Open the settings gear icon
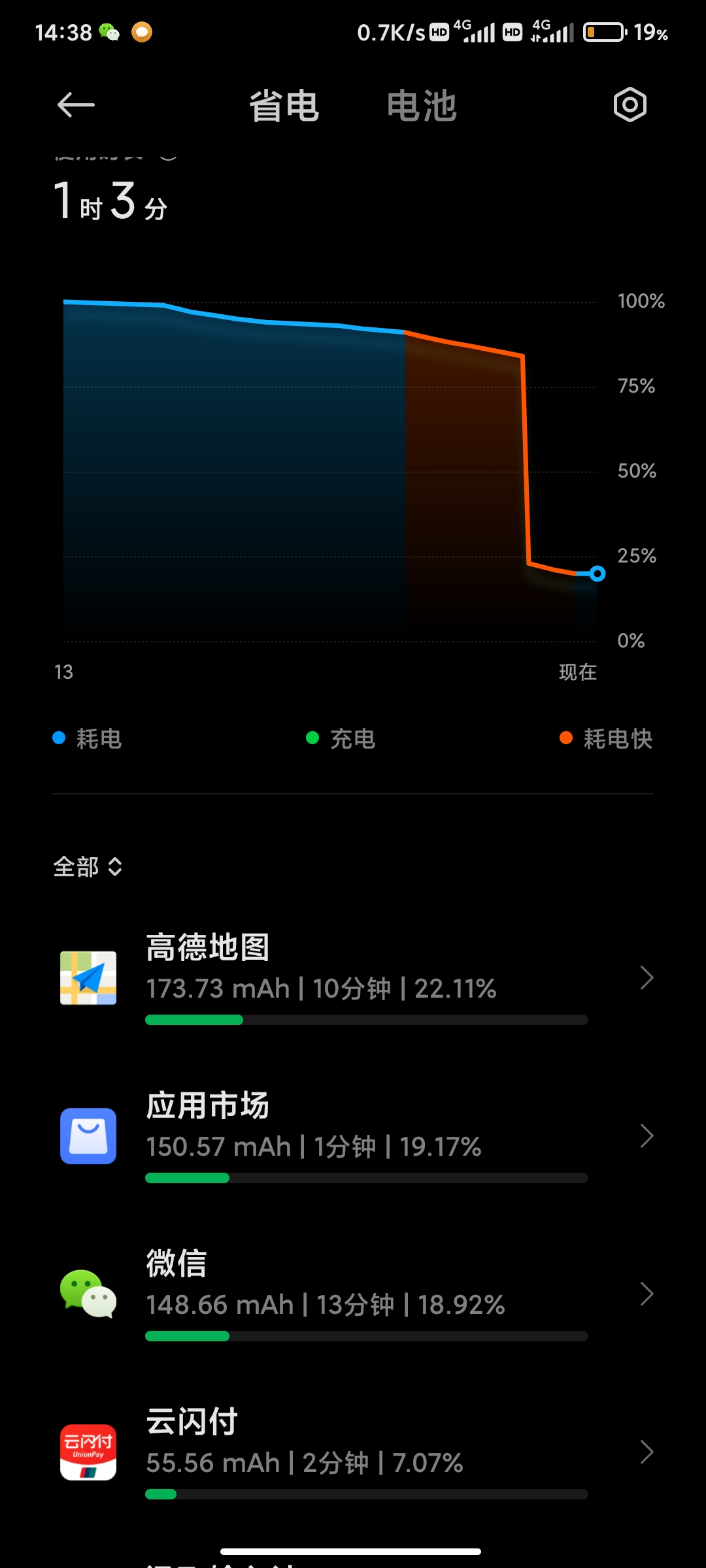This screenshot has width=706, height=1568. point(630,105)
